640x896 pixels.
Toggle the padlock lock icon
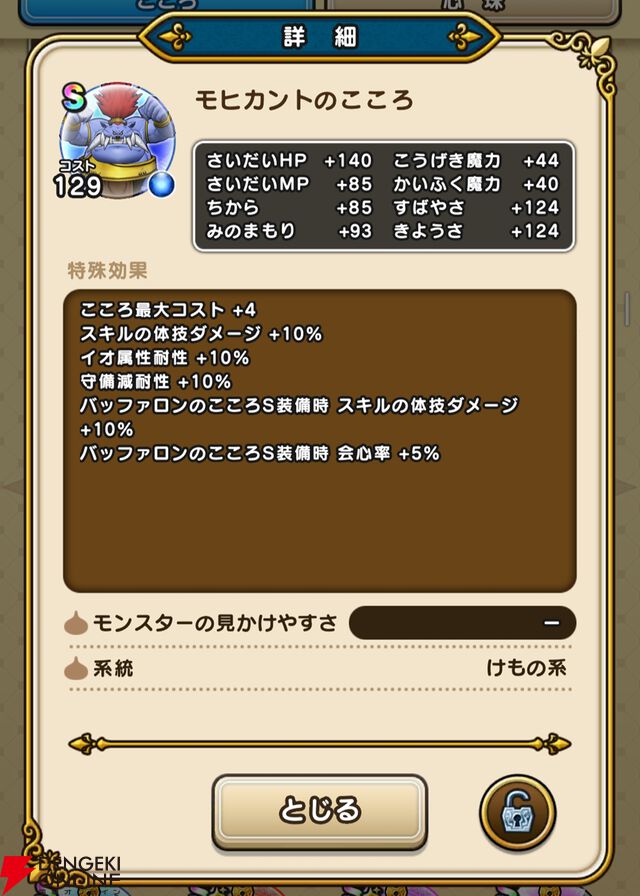pos(517,810)
